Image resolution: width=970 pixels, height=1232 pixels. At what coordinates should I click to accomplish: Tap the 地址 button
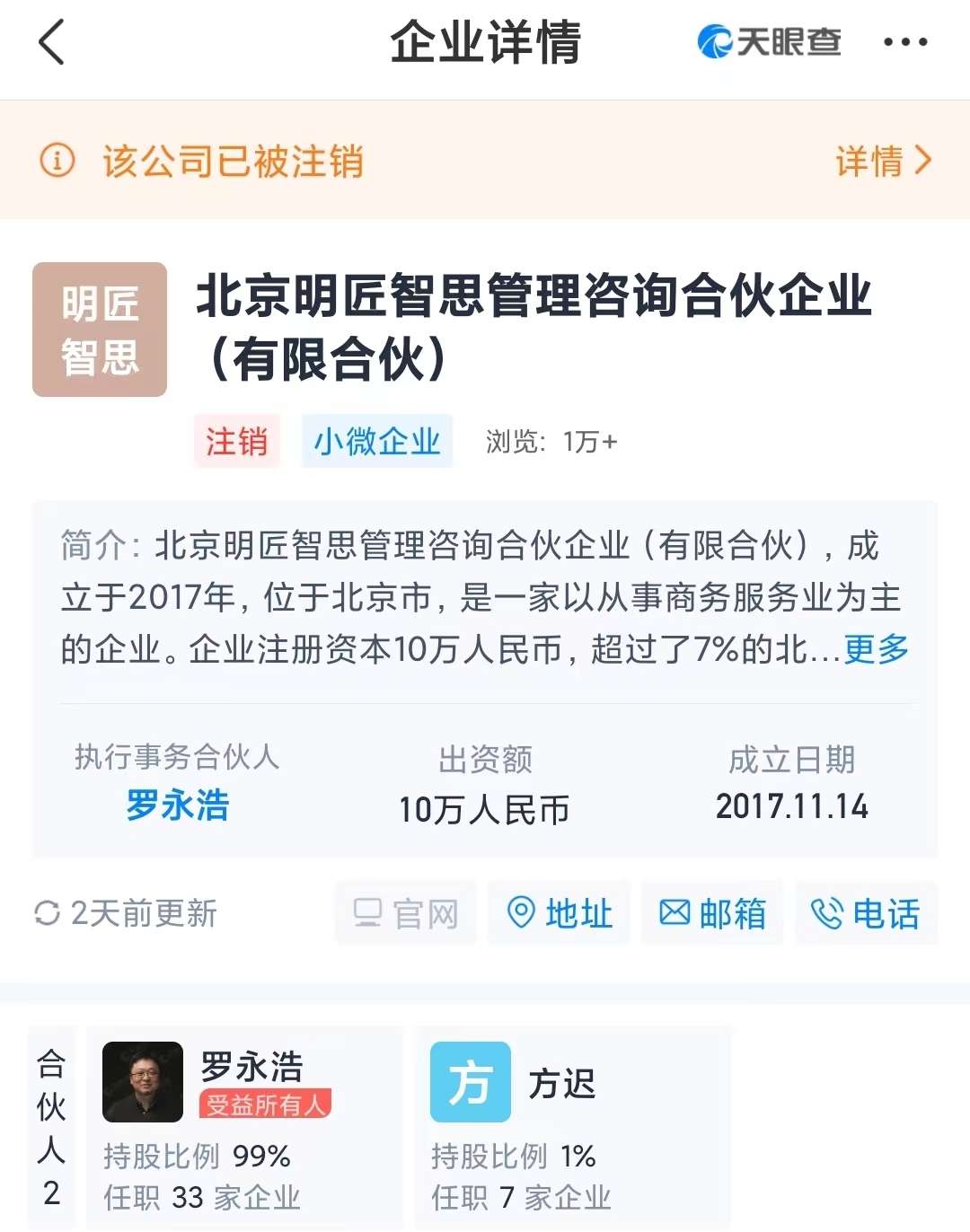[x=560, y=913]
